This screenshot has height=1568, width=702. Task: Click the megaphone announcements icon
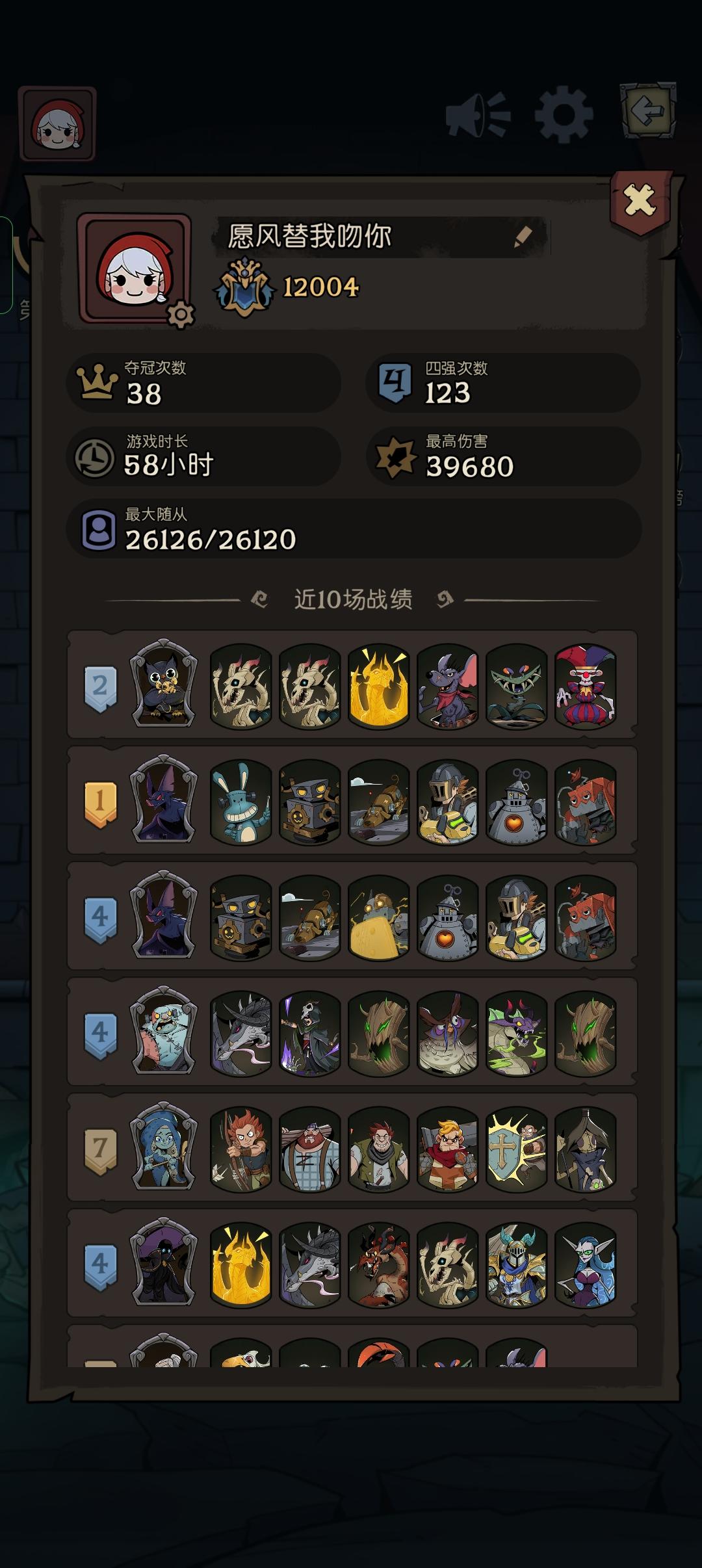(474, 114)
